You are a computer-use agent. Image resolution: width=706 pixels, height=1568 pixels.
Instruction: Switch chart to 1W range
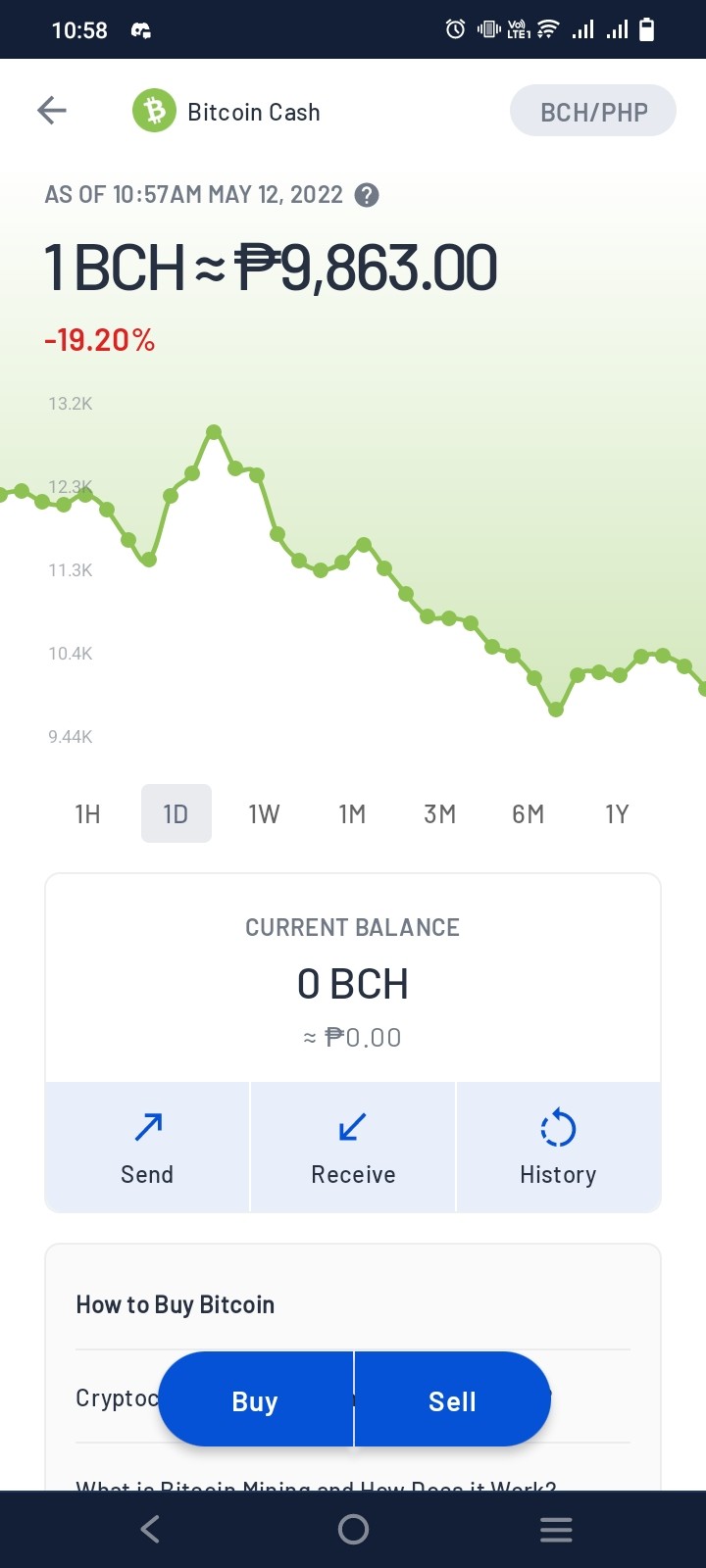(264, 813)
